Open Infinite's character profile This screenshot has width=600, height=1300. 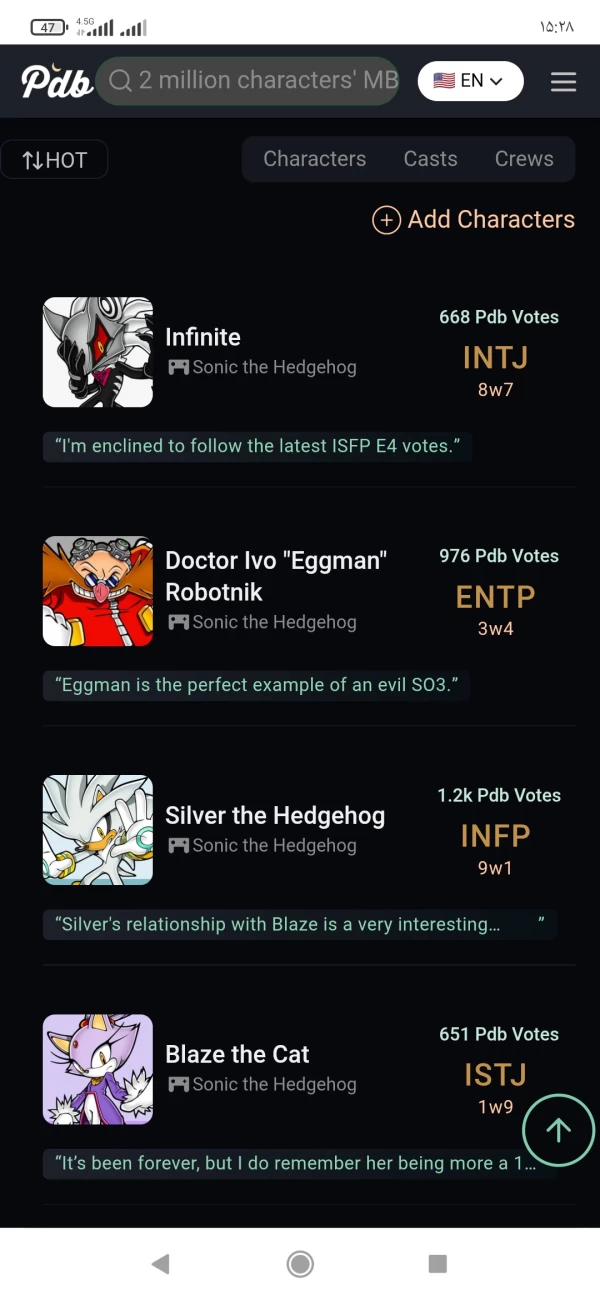pos(203,337)
